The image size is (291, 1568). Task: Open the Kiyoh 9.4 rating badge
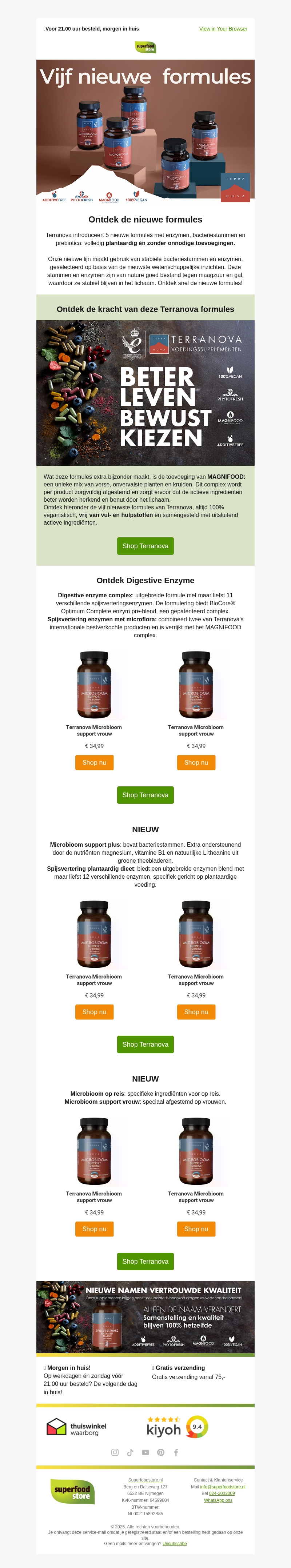click(177, 1427)
